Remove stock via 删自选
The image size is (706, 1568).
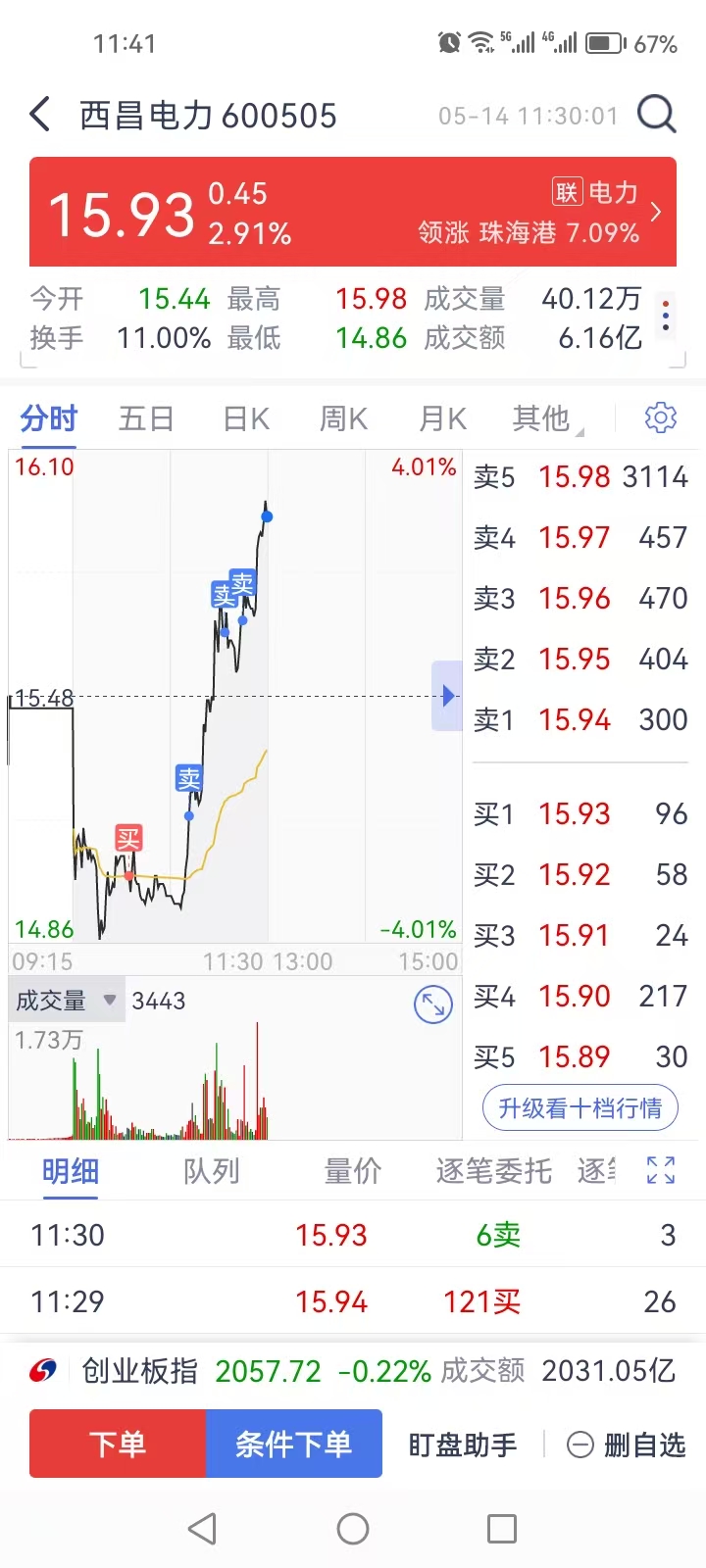[627, 1445]
